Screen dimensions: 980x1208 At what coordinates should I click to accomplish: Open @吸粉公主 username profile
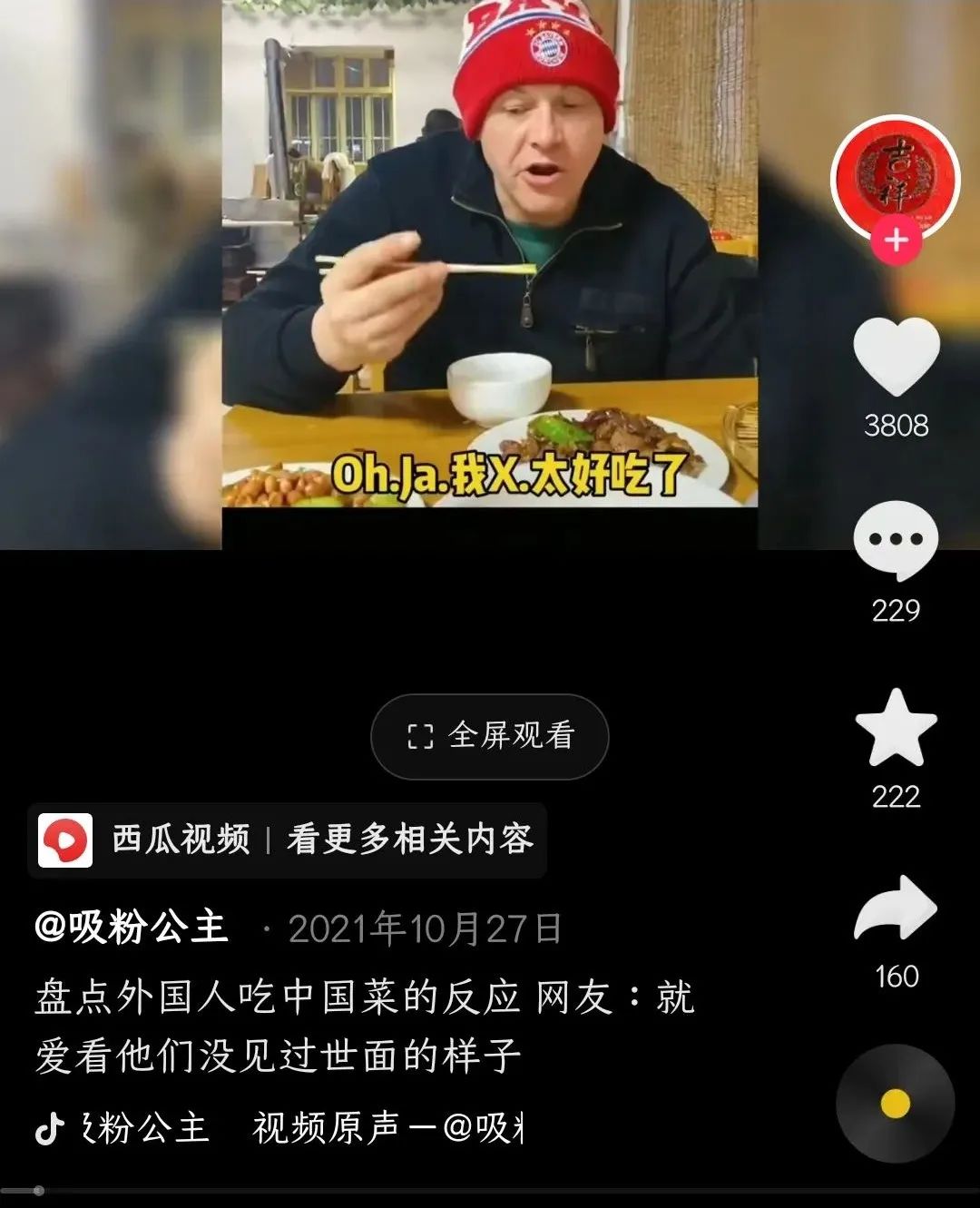pos(132,928)
